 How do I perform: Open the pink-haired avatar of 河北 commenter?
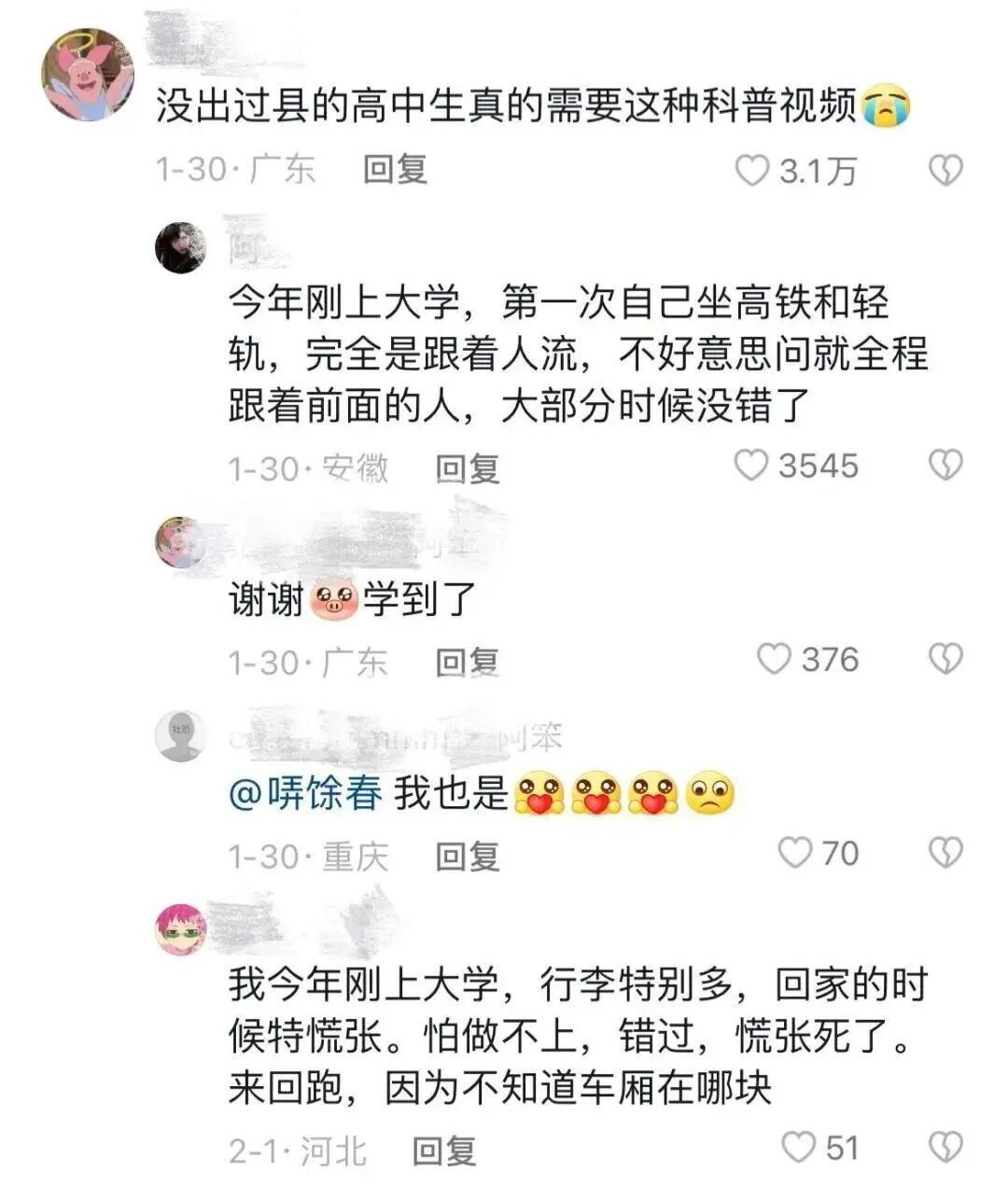(181, 929)
